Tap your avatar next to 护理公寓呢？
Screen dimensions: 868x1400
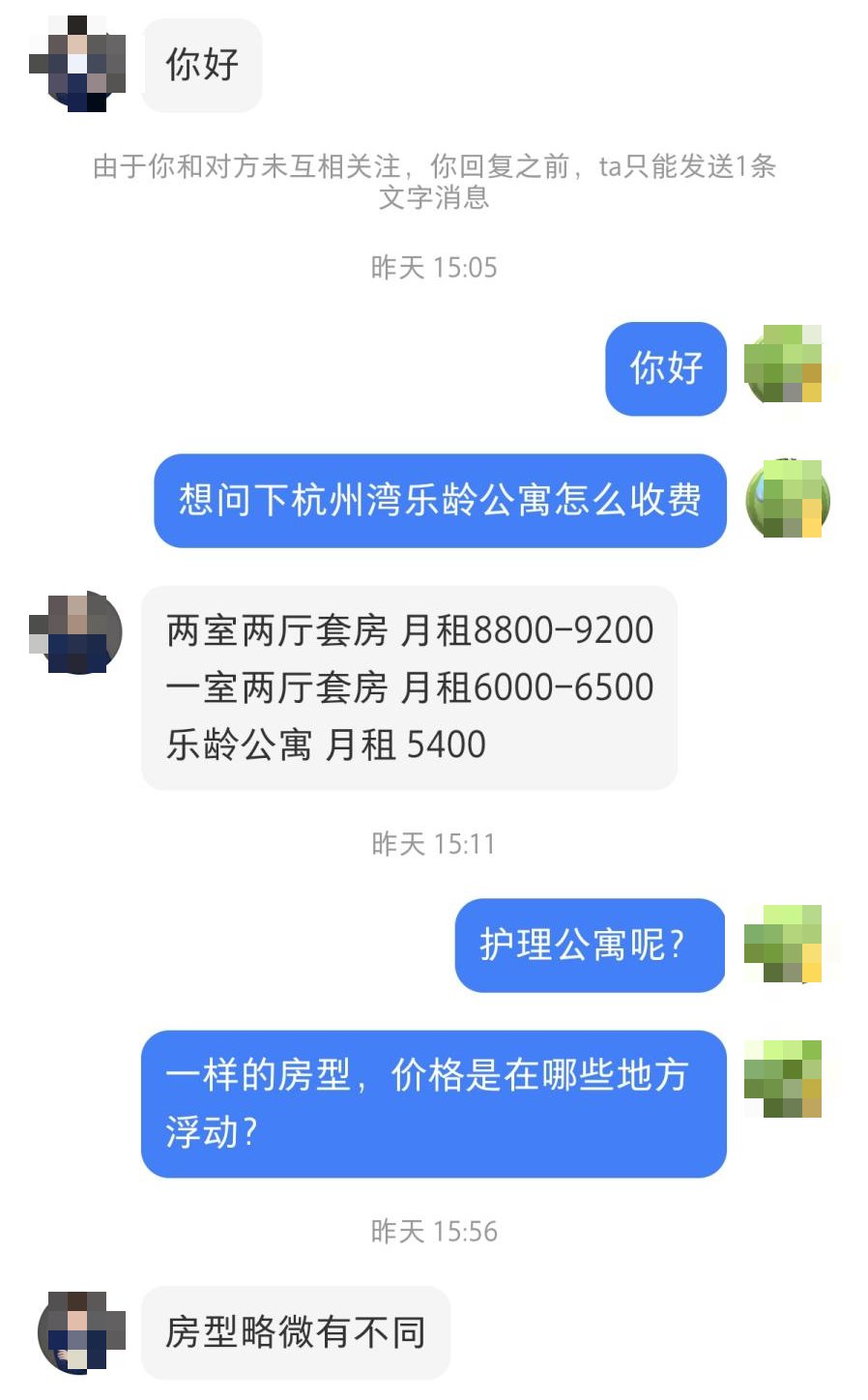[x=785, y=945]
